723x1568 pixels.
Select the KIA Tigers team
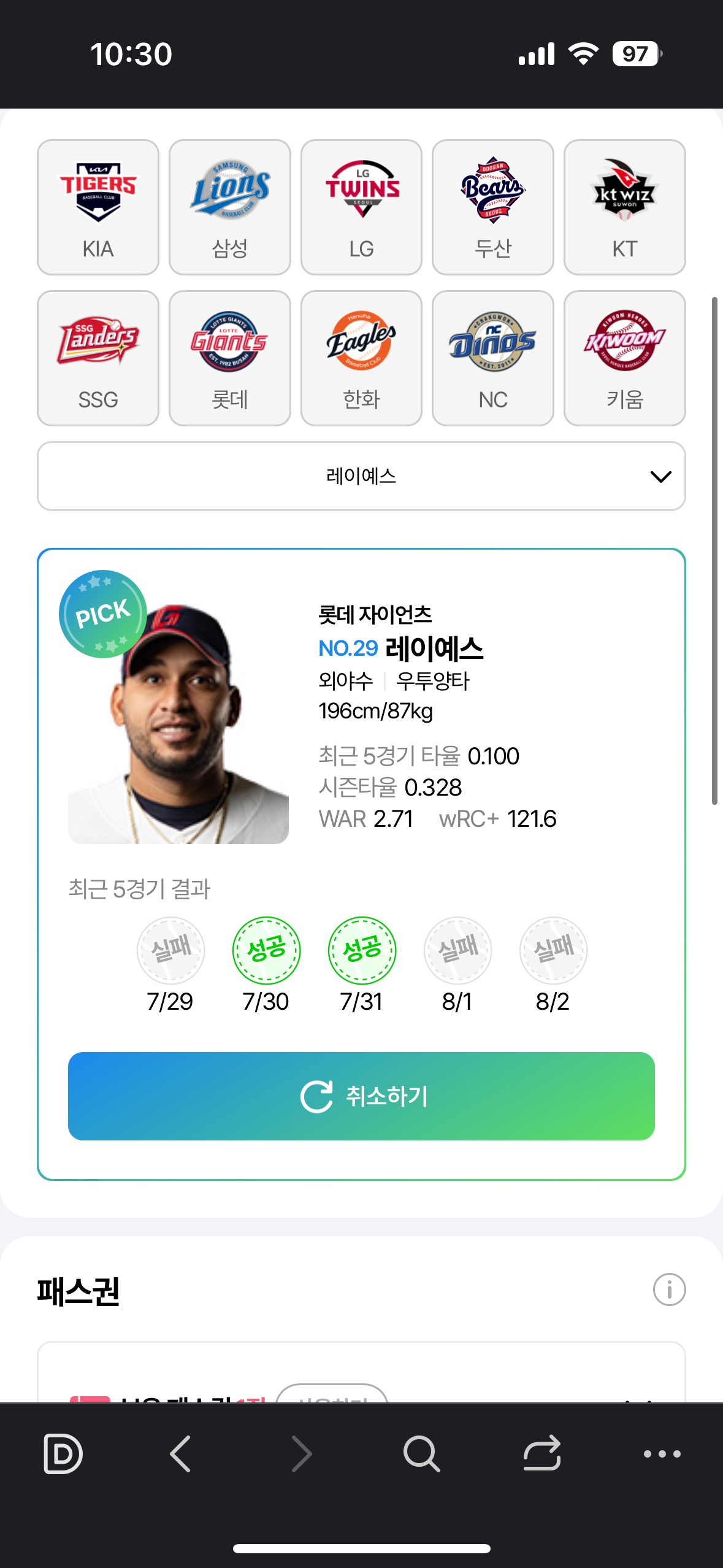tap(98, 207)
